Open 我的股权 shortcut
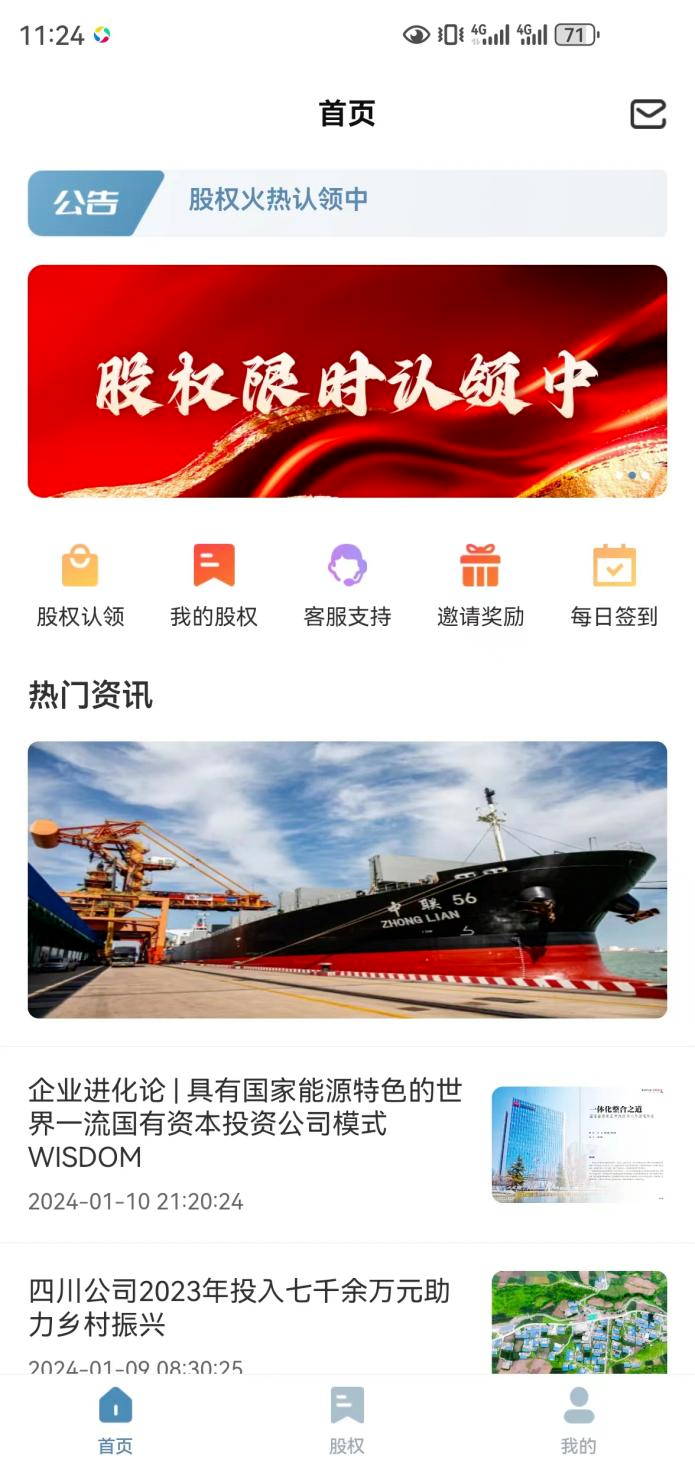Screen dimensions: 695x1466 coord(214,585)
